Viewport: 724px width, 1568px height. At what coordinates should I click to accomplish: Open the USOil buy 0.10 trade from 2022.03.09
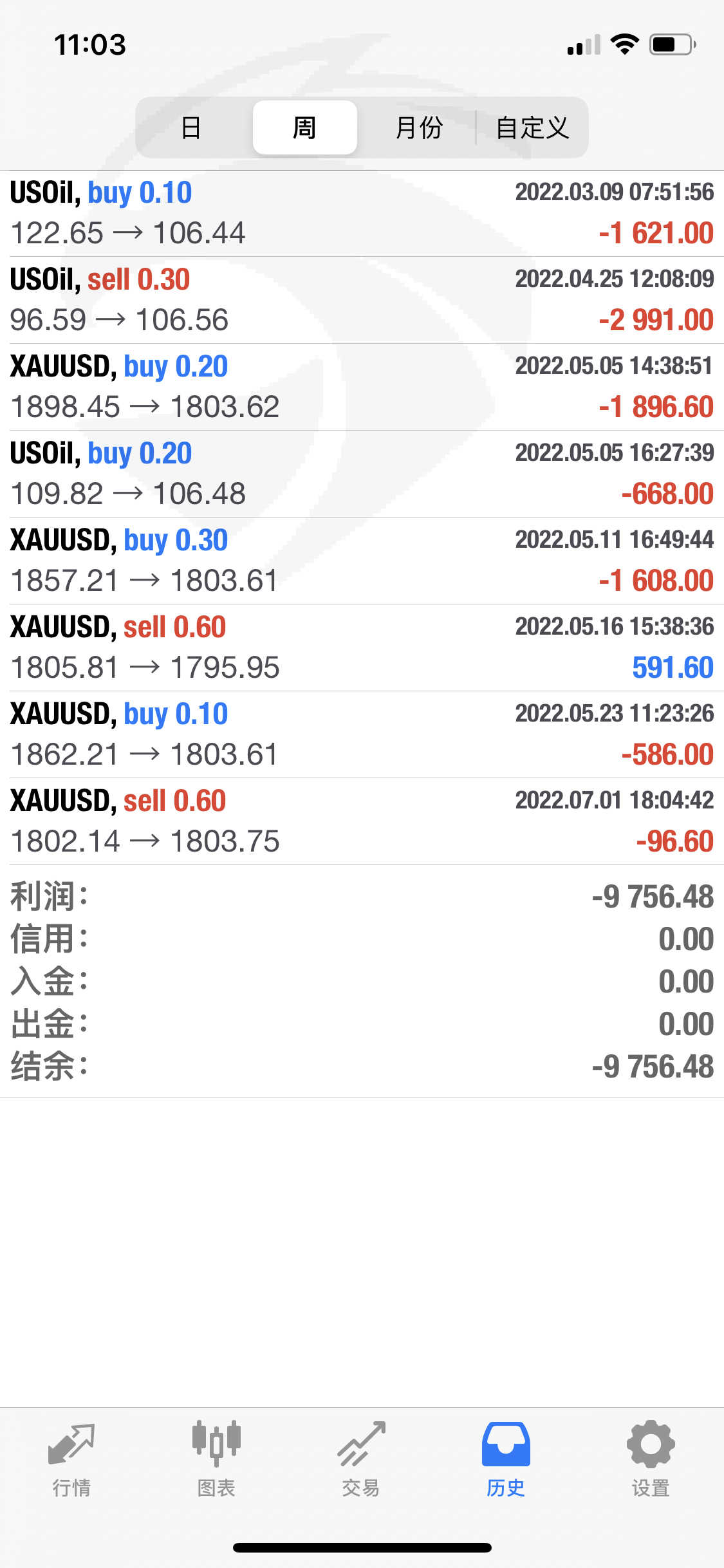[362, 213]
